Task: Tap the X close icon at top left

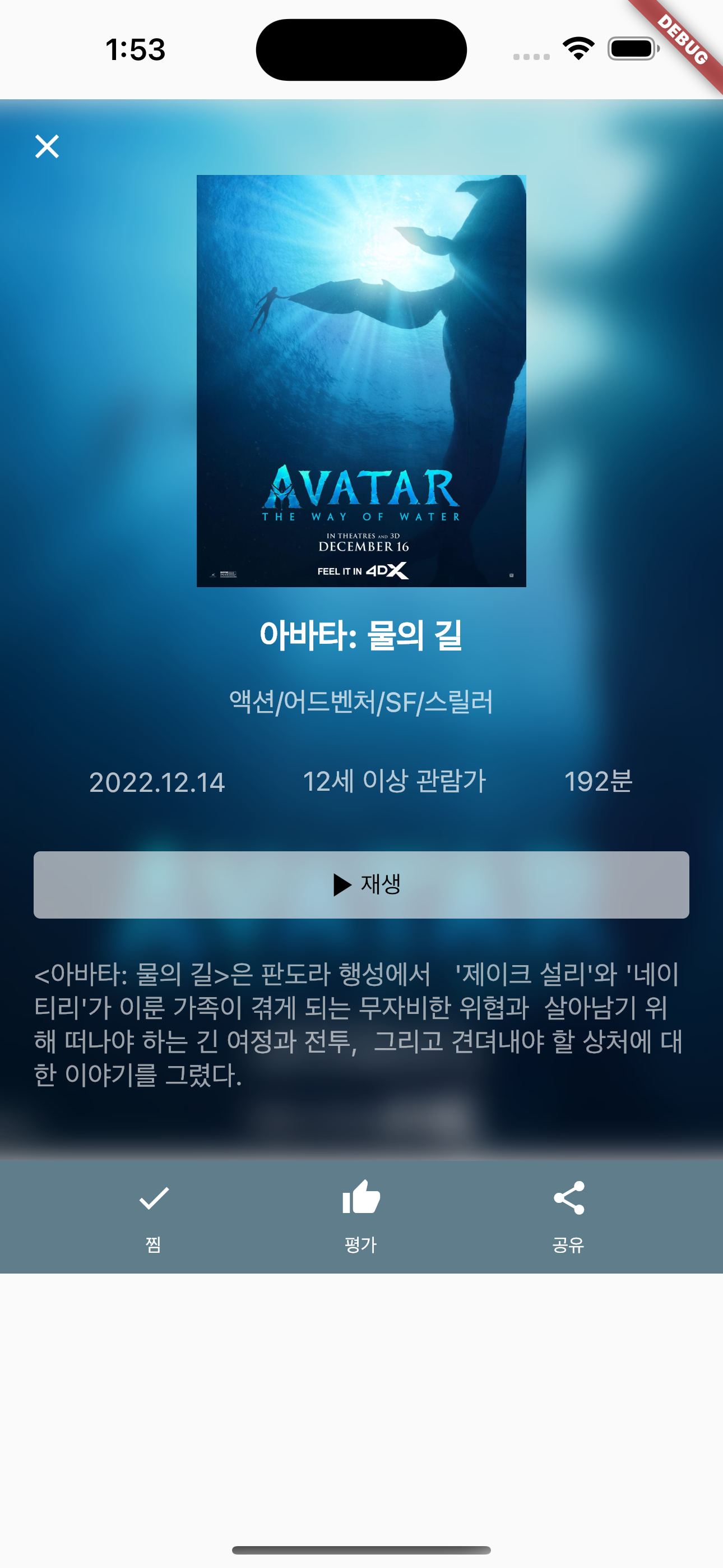Action: (x=47, y=146)
